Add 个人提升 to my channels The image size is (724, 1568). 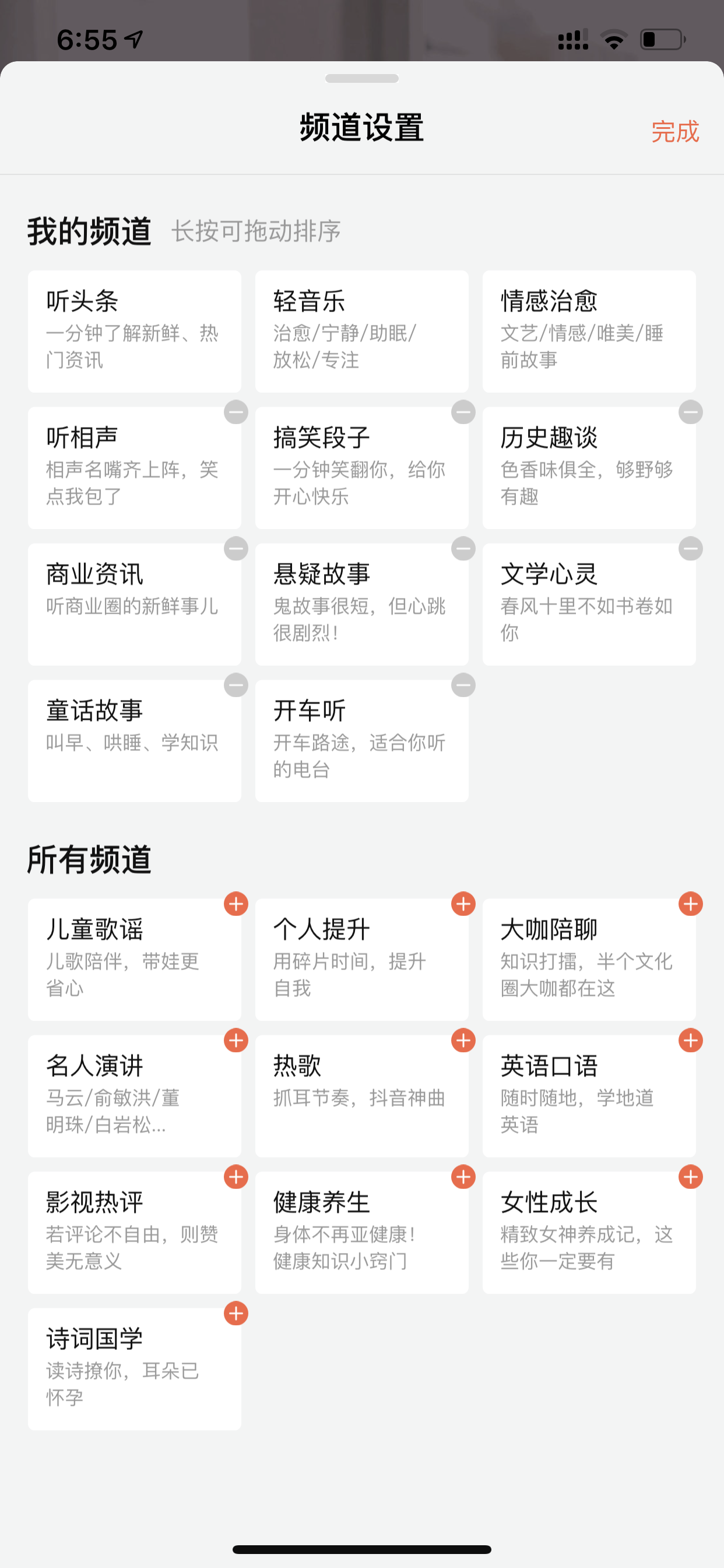pyautogui.click(x=463, y=904)
